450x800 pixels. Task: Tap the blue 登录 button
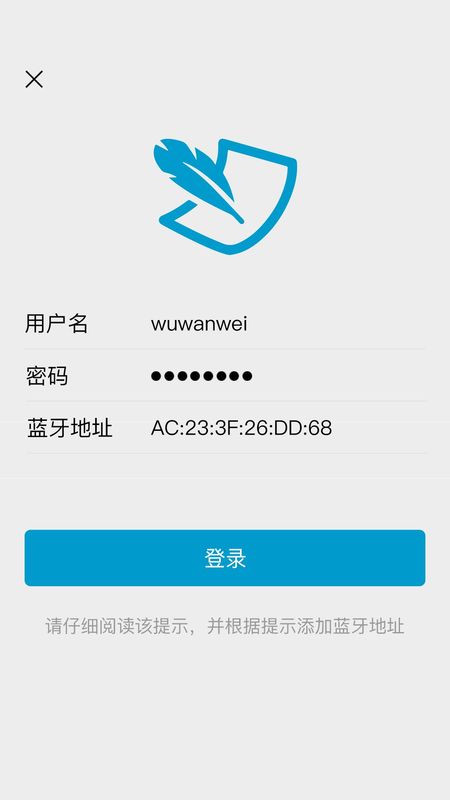point(225,558)
